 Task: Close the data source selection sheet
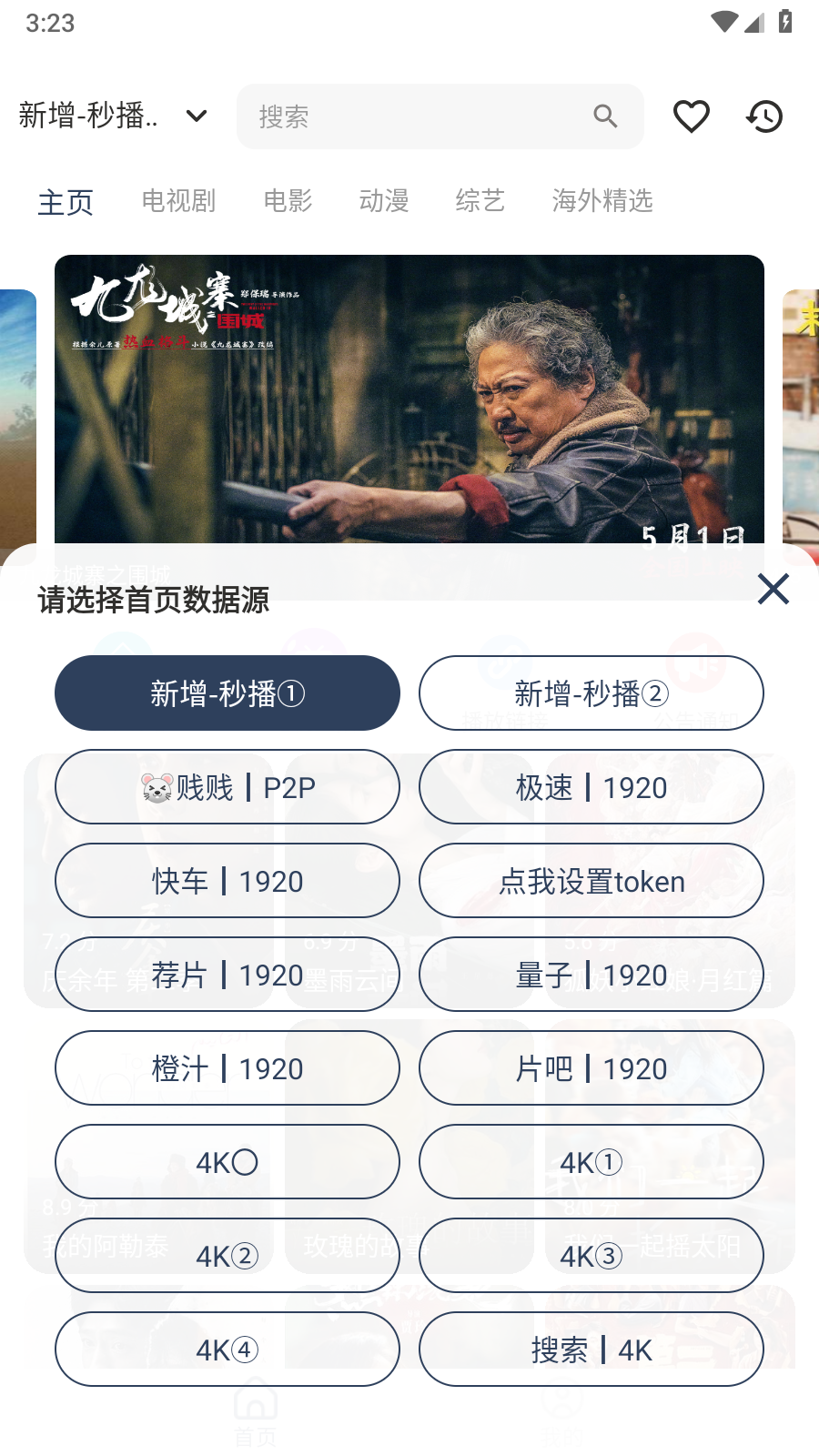(773, 590)
